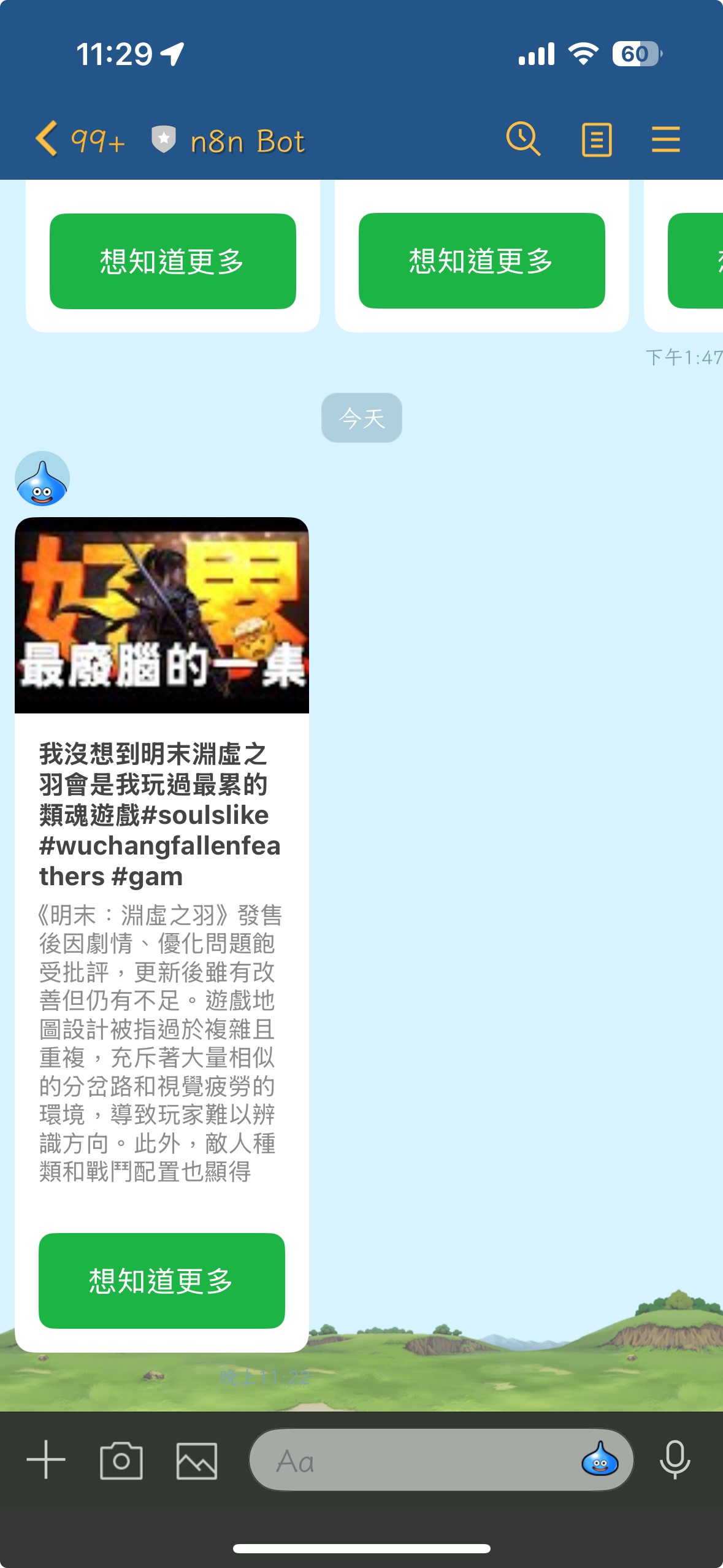Launch the camera from the chat bar
The height and width of the screenshot is (1568, 723).
tap(121, 1461)
